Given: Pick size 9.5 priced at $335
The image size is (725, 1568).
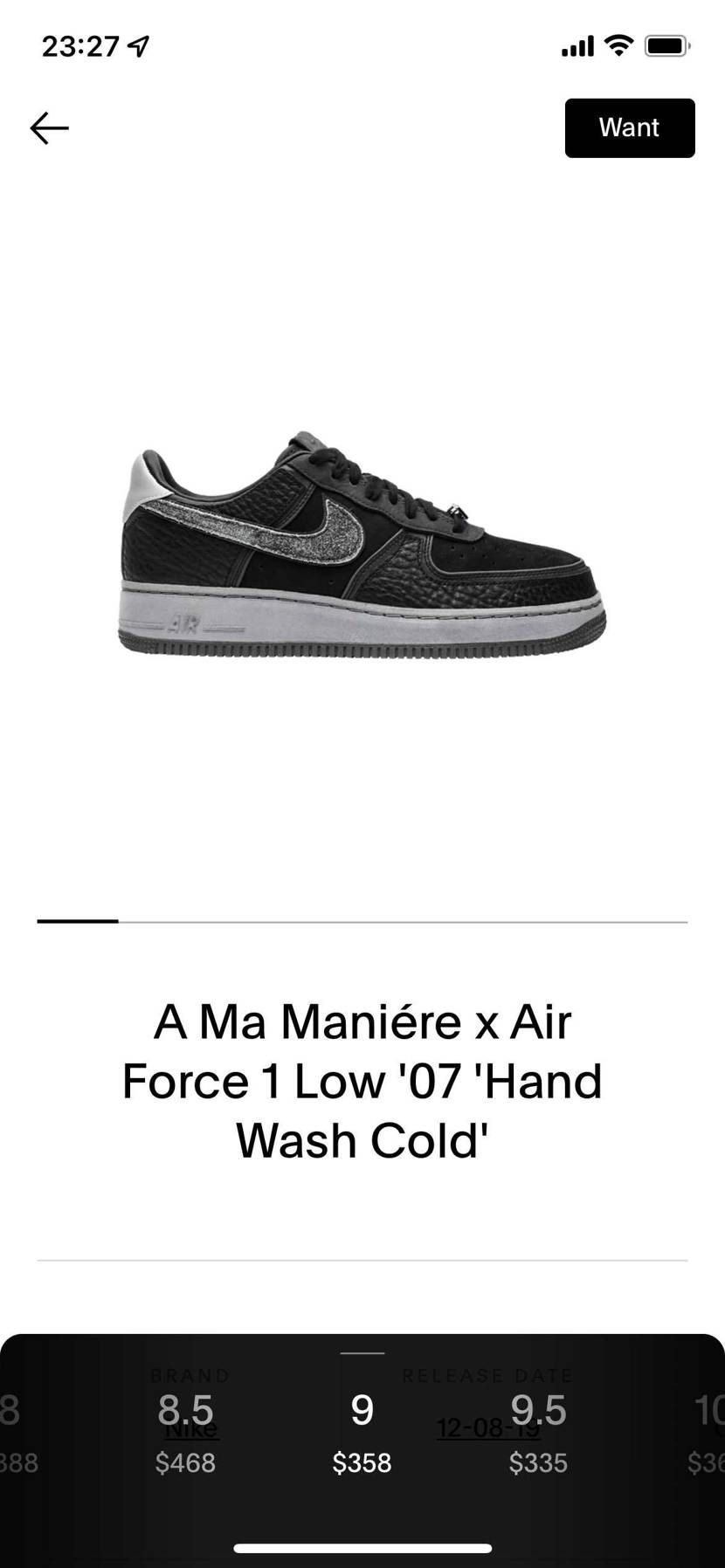Looking at the screenshot, I should [x=538, y=1434].
